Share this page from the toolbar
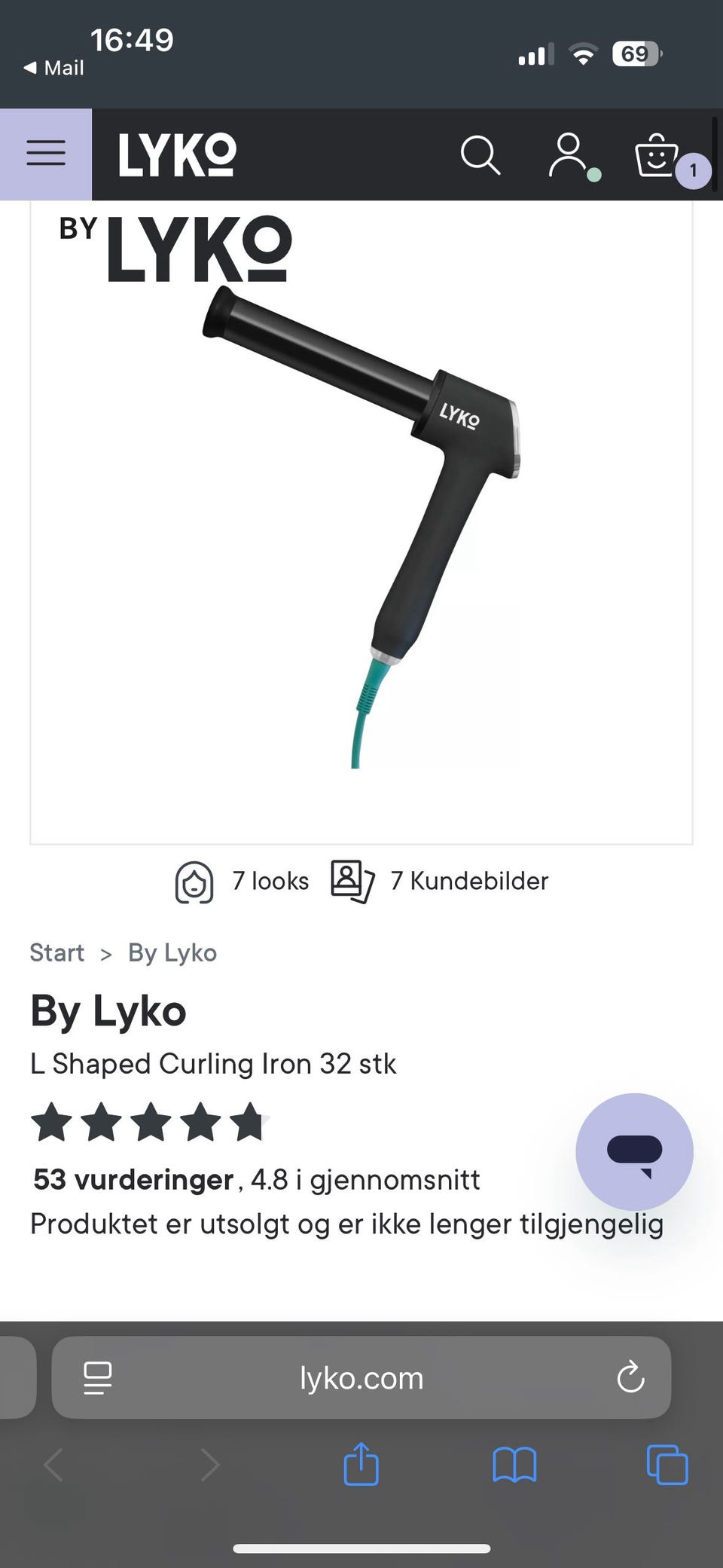723x1568 pixels. coord(361,1466)
